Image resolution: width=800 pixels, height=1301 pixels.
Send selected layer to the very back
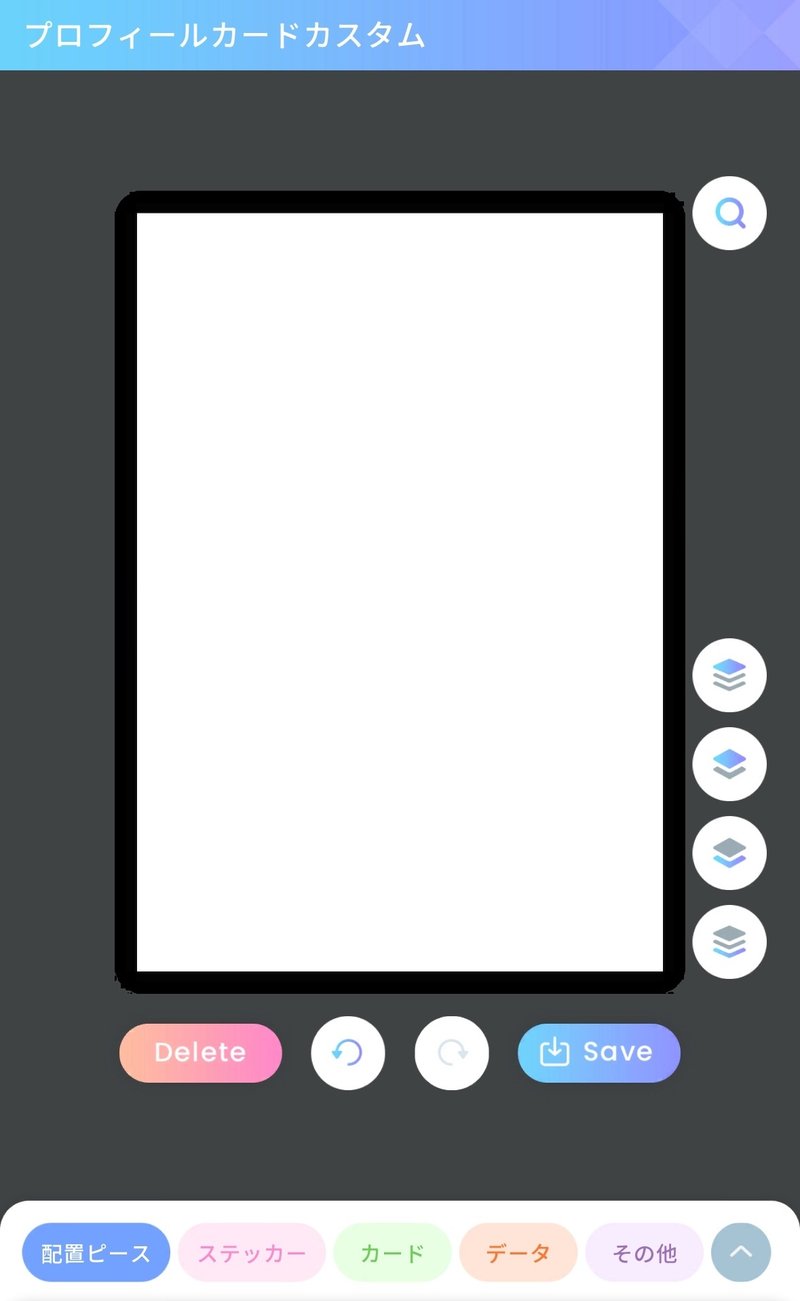pyautogui.click(x=729, y=942)
